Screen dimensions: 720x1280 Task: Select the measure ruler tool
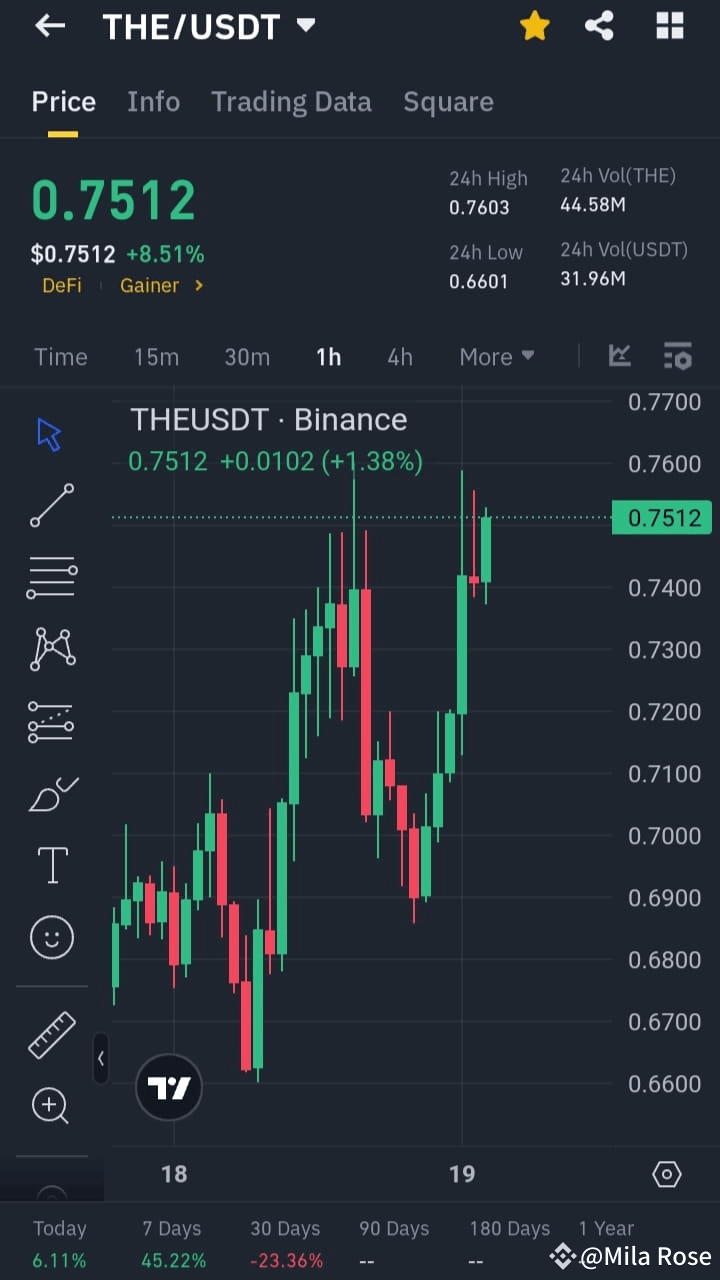point(51,1035)
